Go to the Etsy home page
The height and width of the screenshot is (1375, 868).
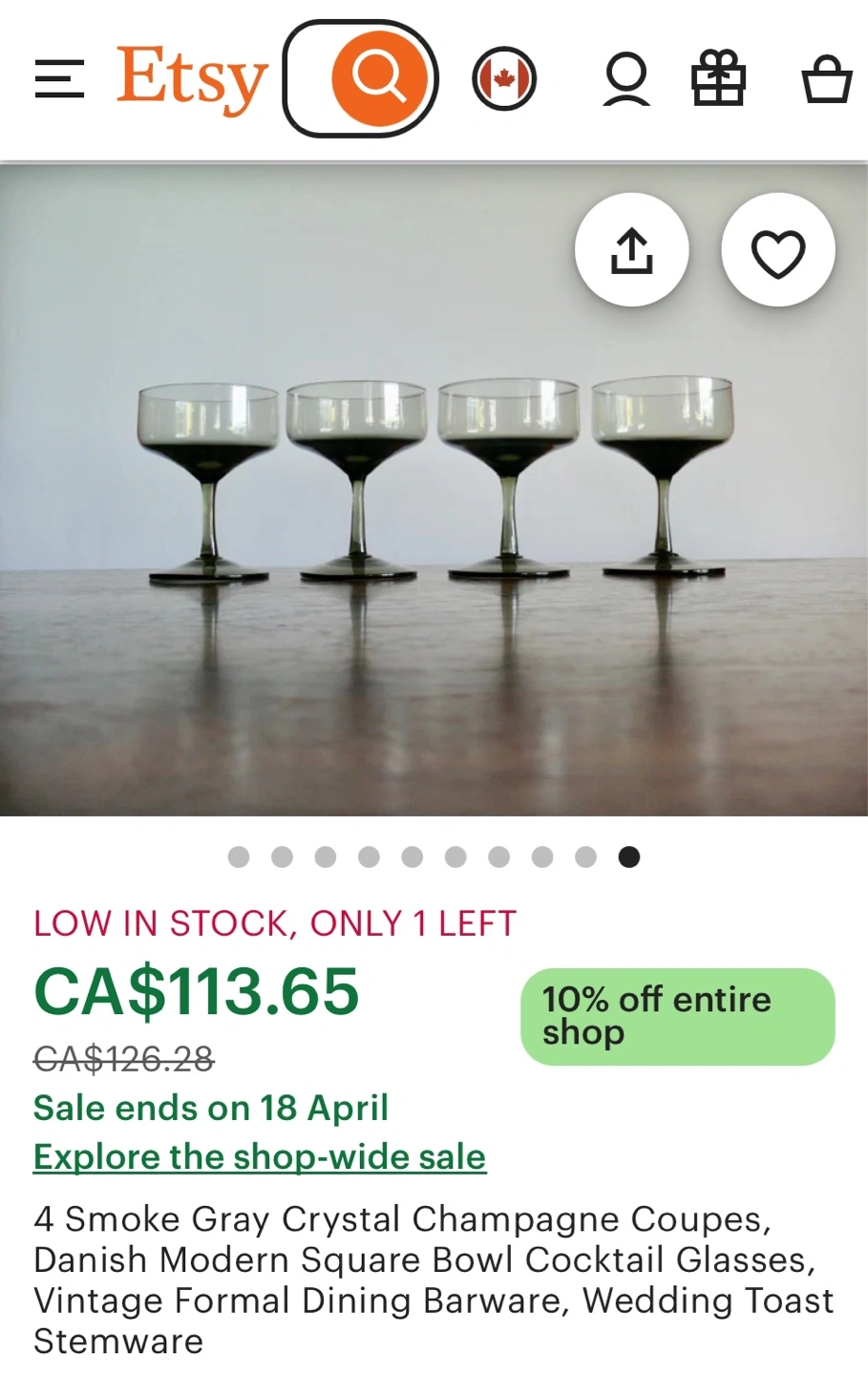coord(191,79)
